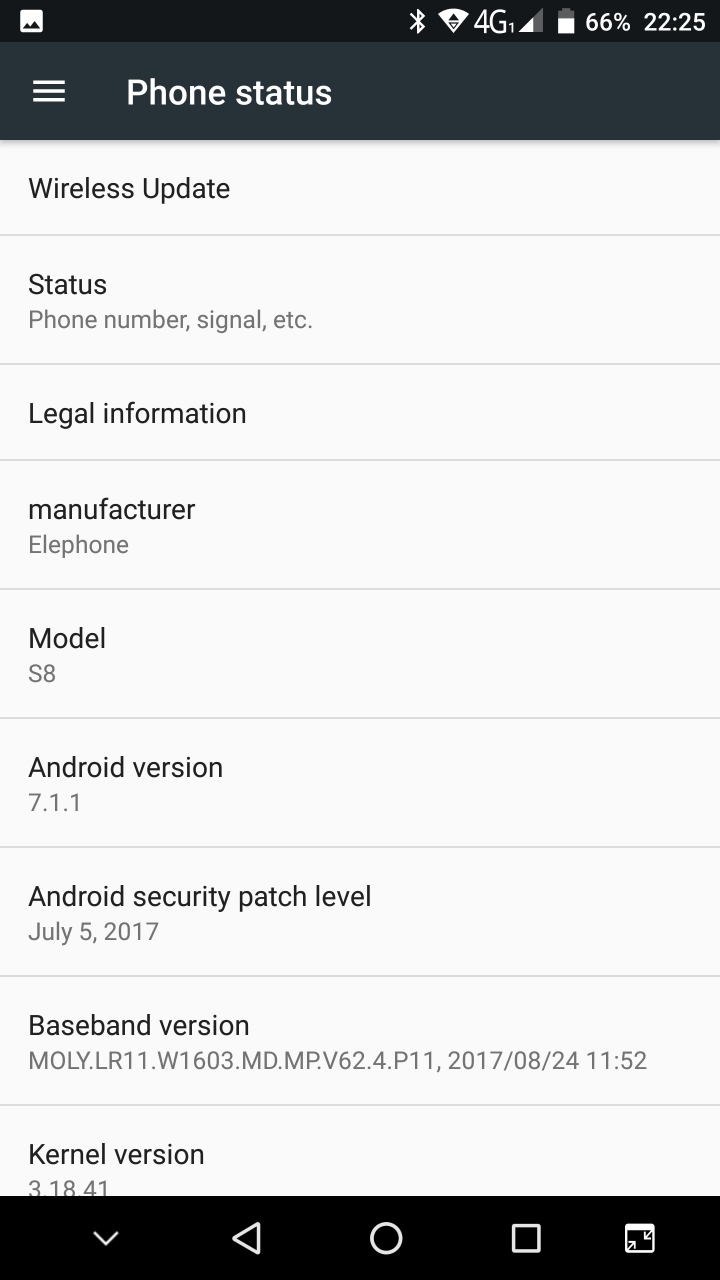Open the hamburger drawer menu
This screenshot has height=1280, width=720.
(x=49, y=92)
